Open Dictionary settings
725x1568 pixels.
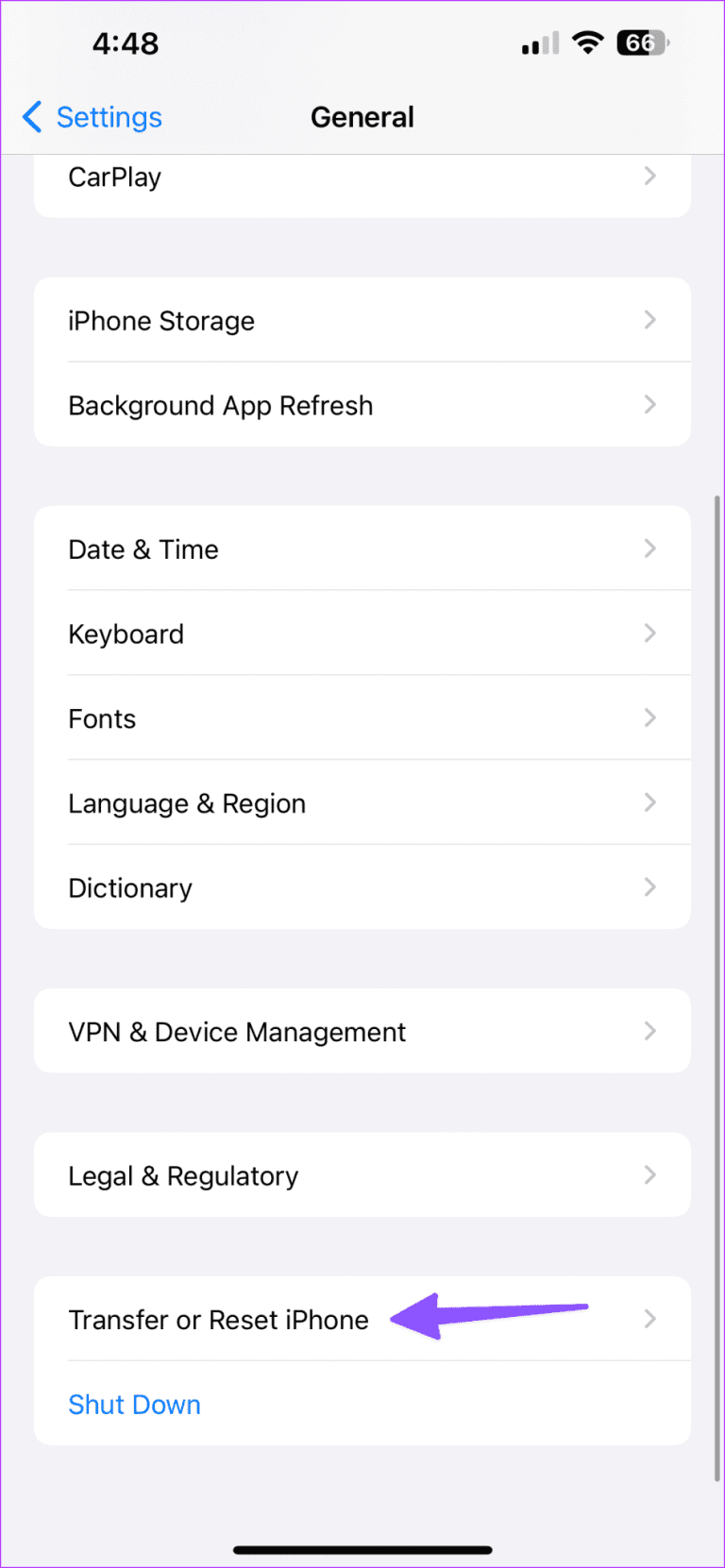(362, 887)
